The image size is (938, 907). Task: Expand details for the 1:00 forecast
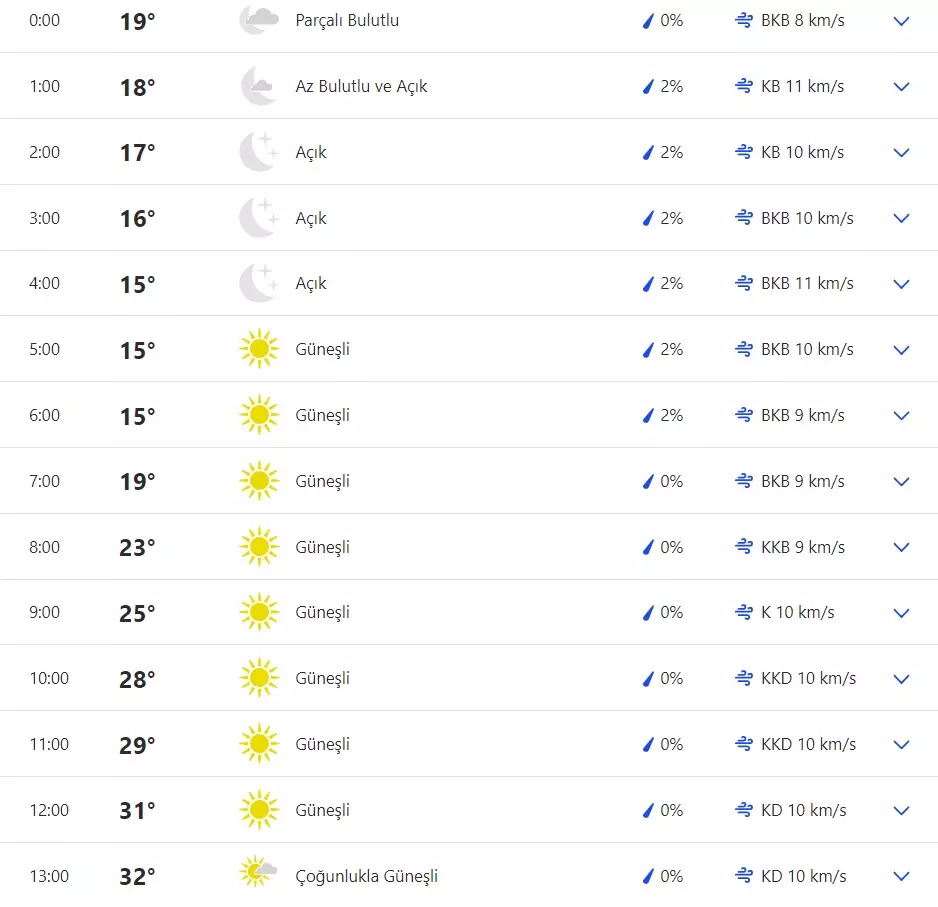coord(901,86)
